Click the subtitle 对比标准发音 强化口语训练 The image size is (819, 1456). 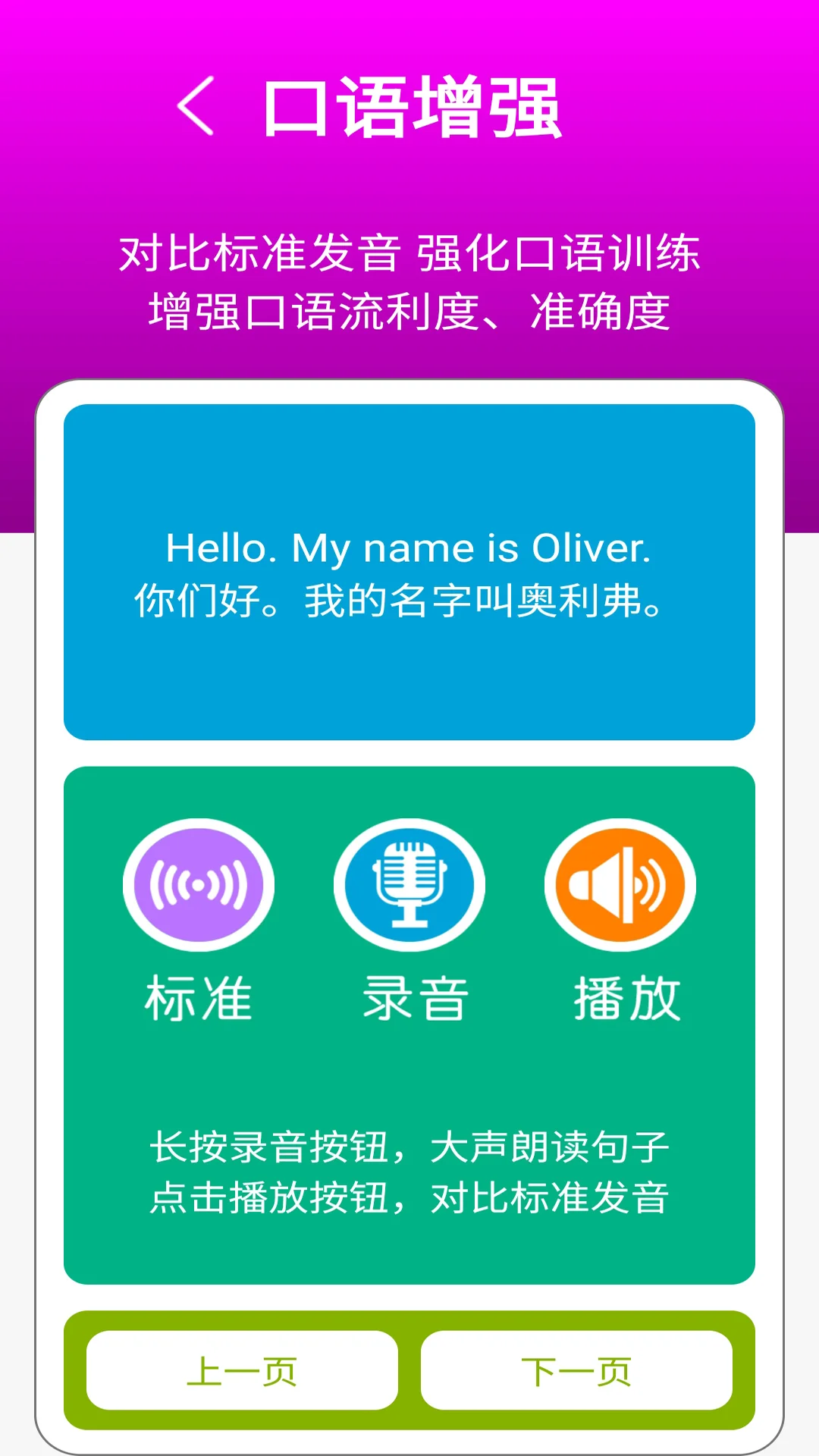point(409,254)
